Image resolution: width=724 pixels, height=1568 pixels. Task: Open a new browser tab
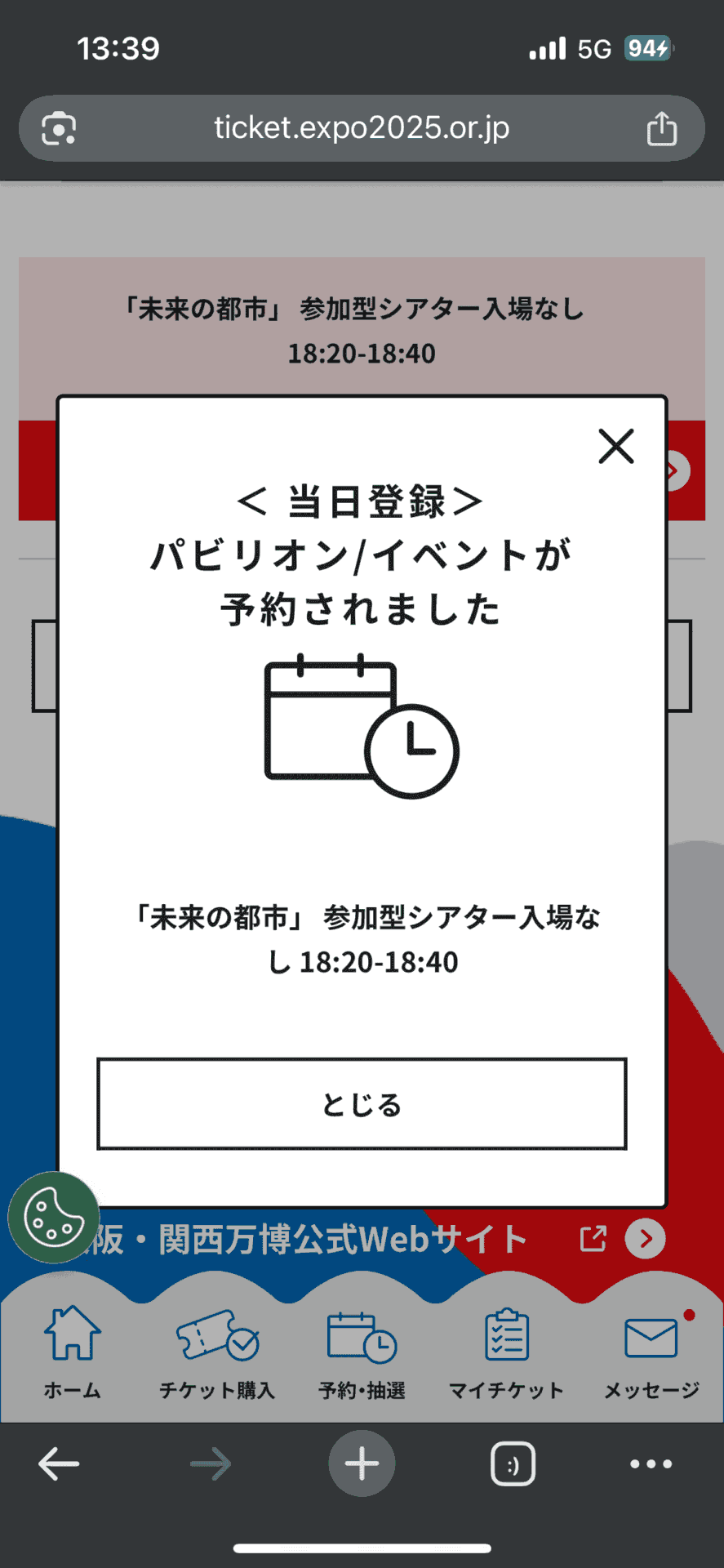coord(362,1463)
